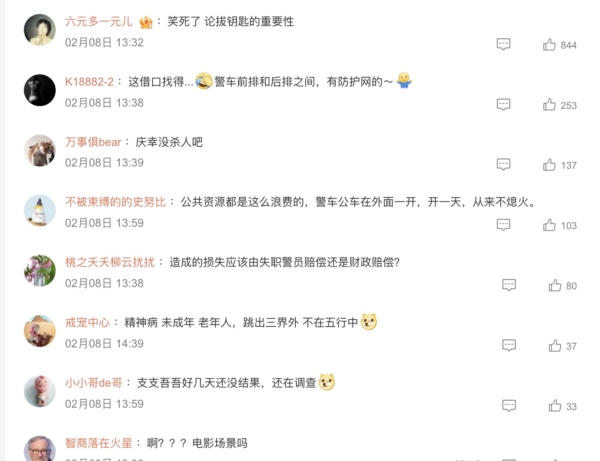Like the comment by K18882-2
Image resolution: width=600 pixels, height=461 pixels.
(549, 105)
